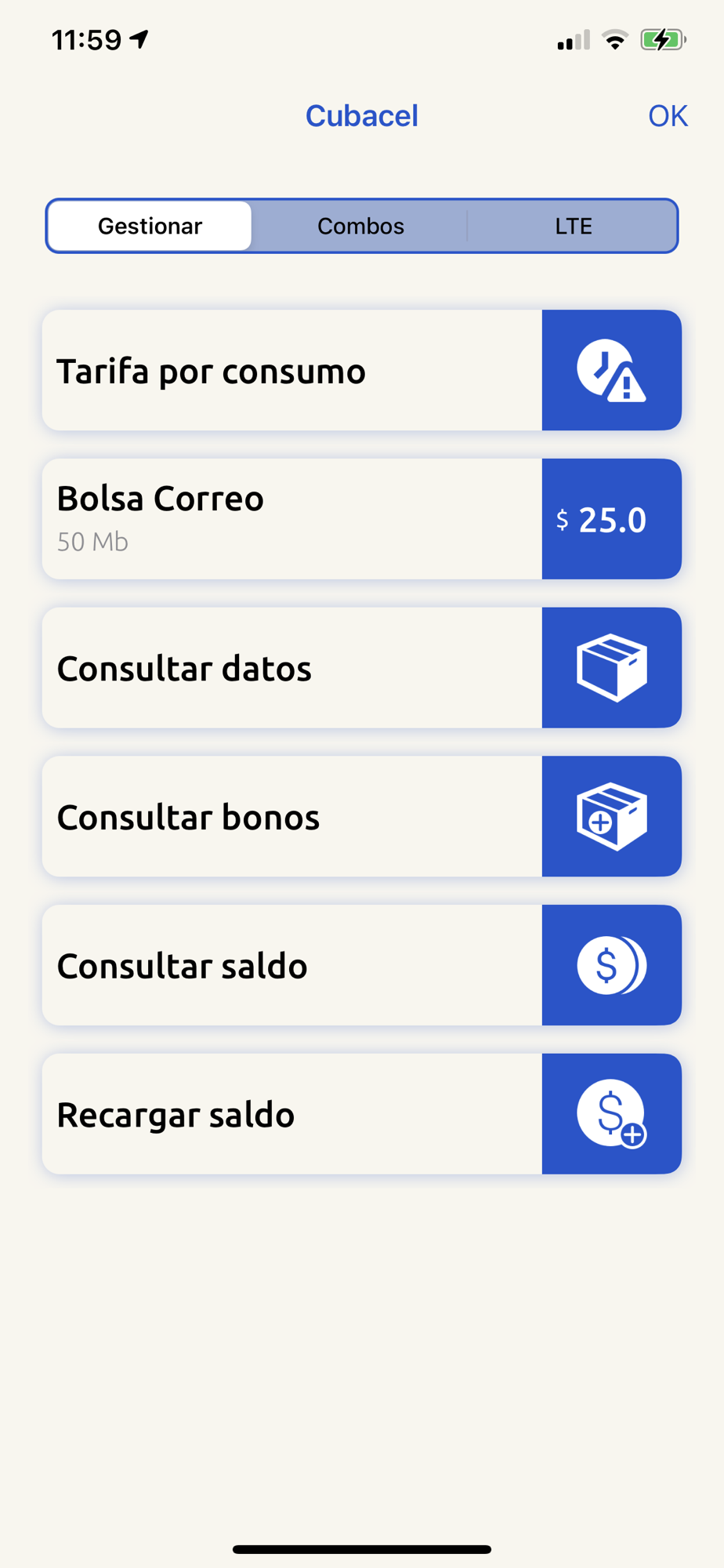Open Consultar datos
This screenshot has width=724, height=1568.
tap(362, 668)
